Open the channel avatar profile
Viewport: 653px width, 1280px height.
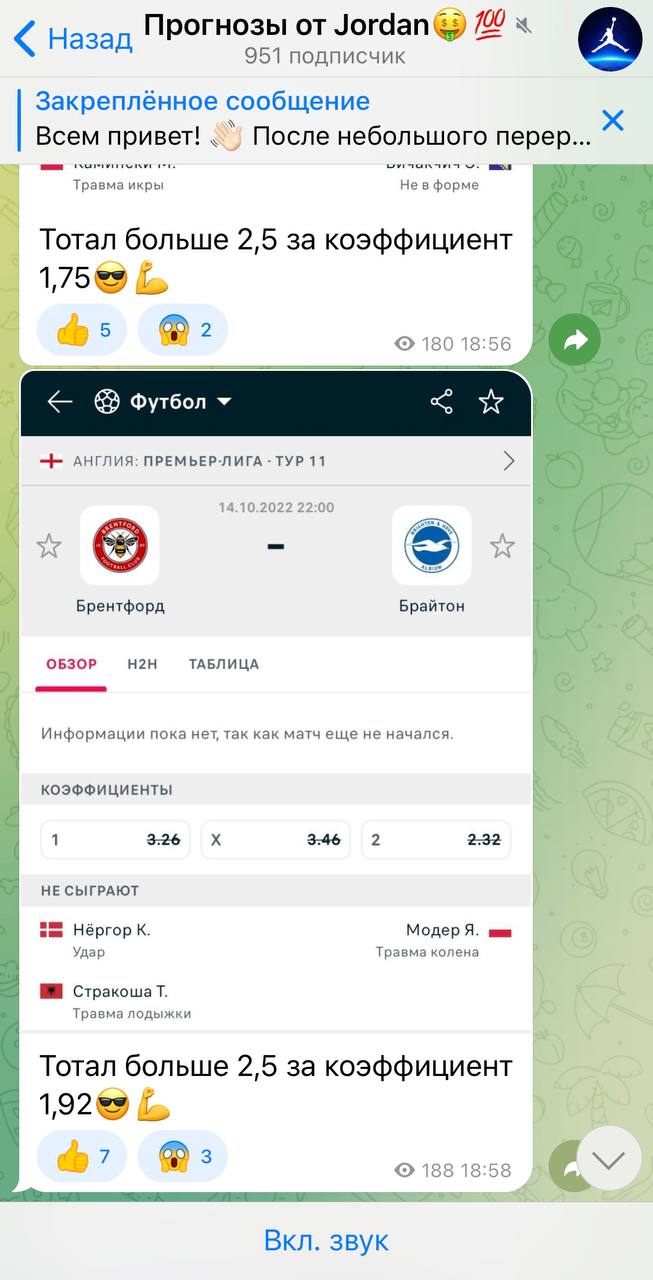(610, 39)
